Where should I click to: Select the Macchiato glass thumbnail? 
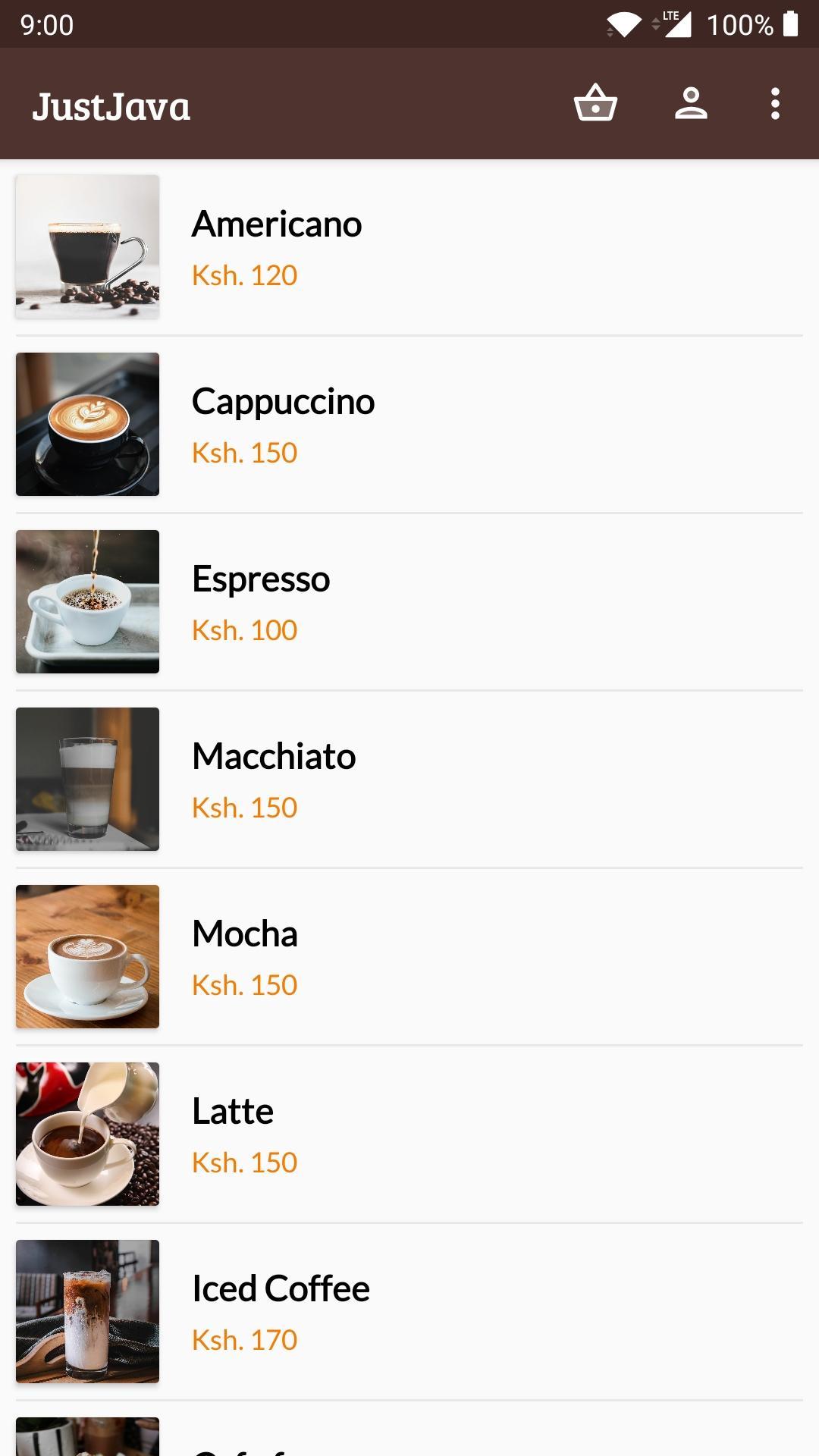click(87, 780)
